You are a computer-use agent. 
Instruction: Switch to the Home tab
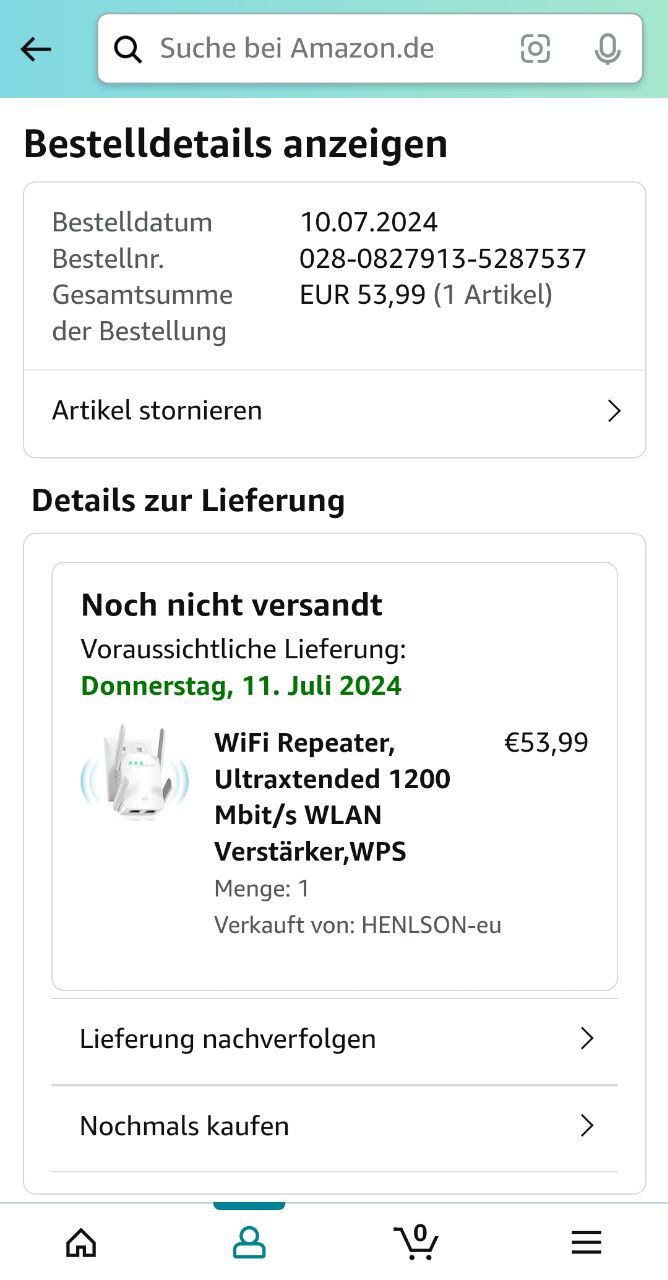81,1242
